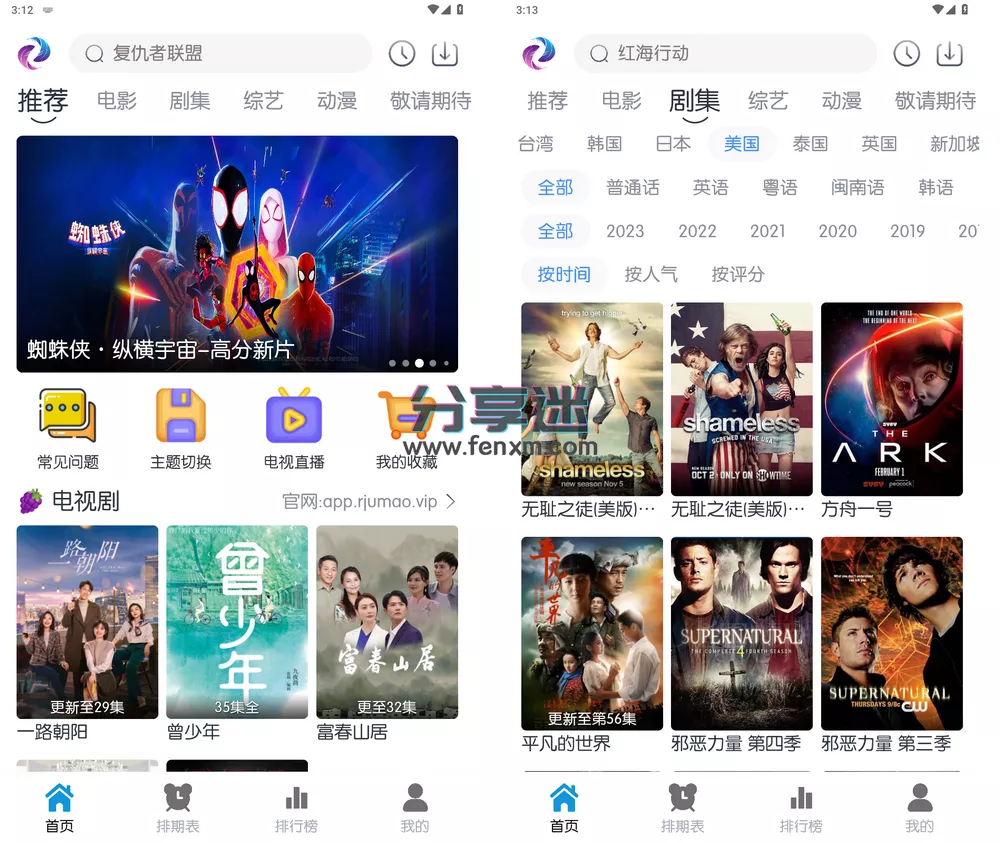Open 我的收藏 favorites
The image size is (1000, 843).
click(x=406, y=428)
